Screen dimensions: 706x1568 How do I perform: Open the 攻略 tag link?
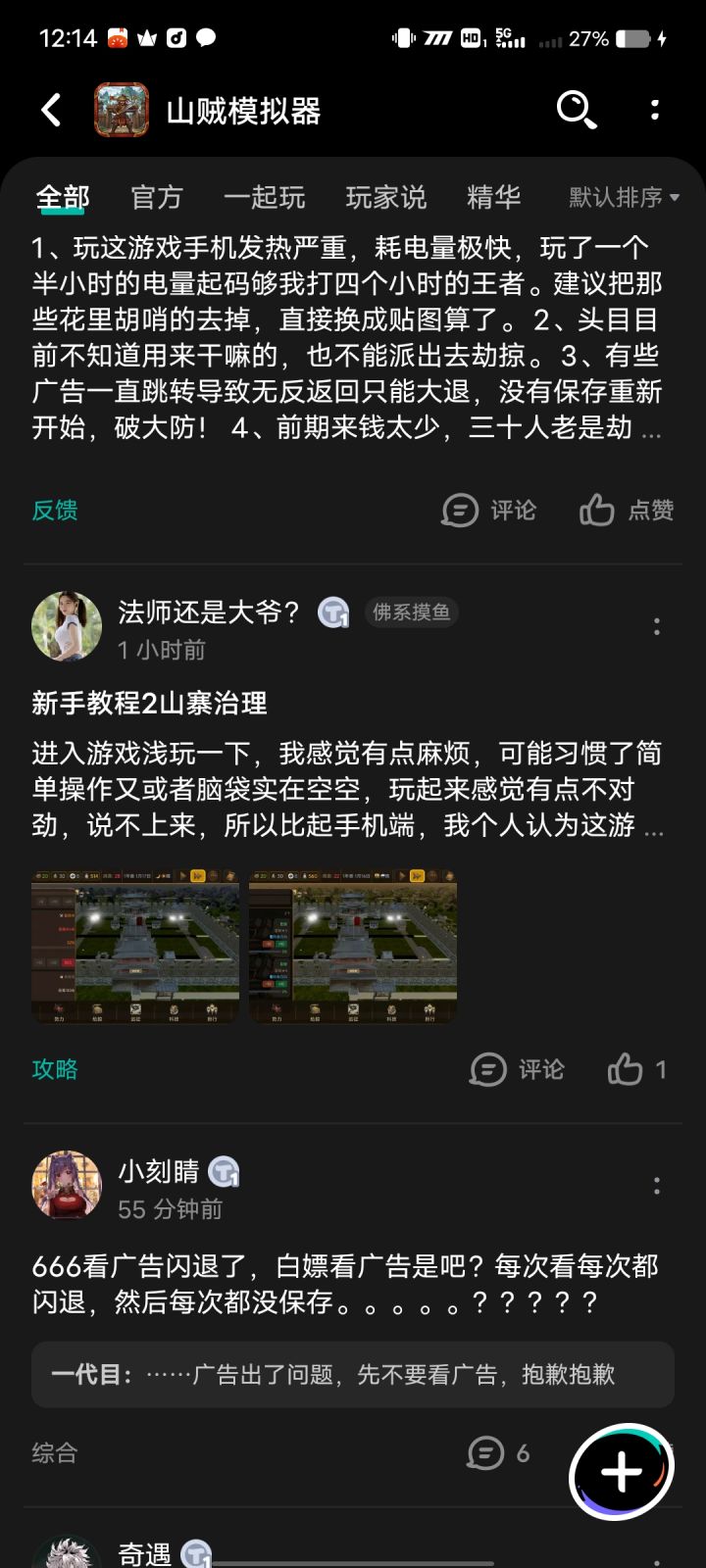point(55,1069)
